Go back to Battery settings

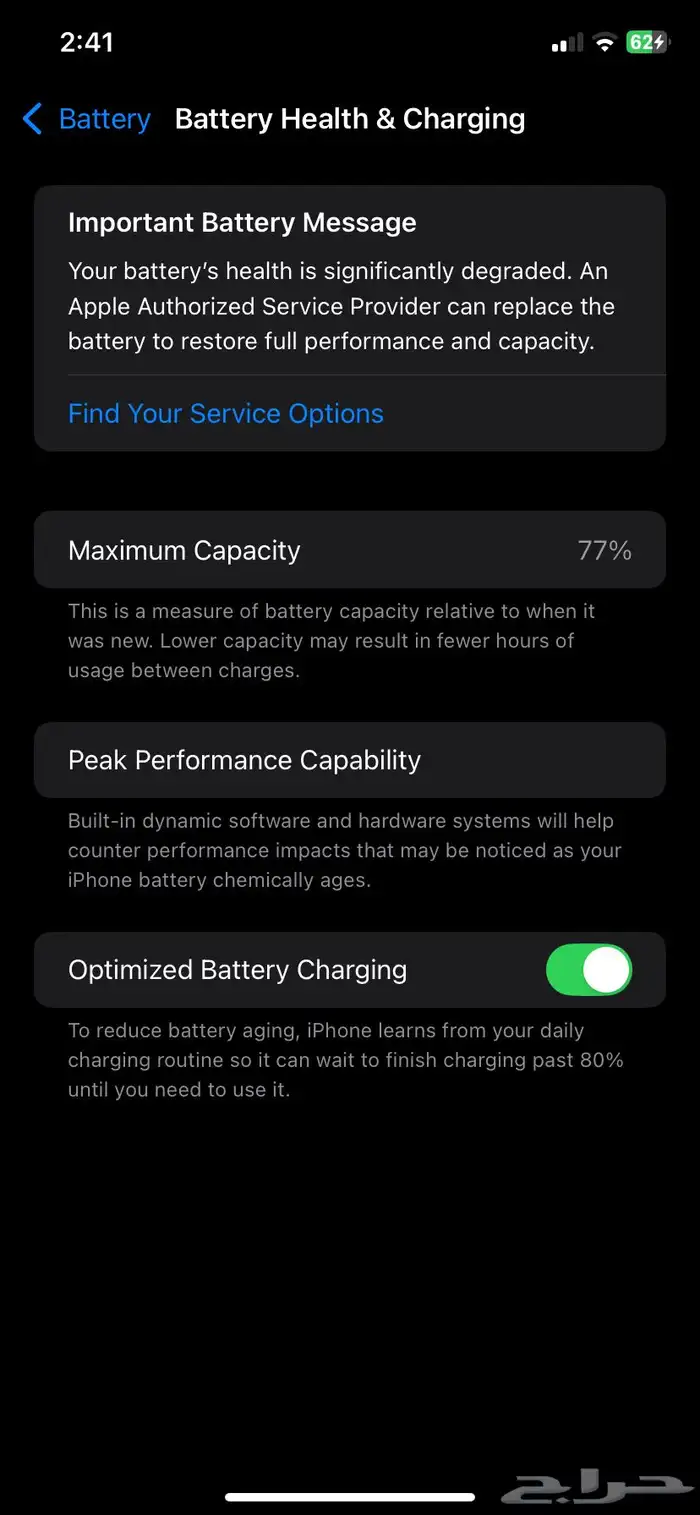pos(87,119)
